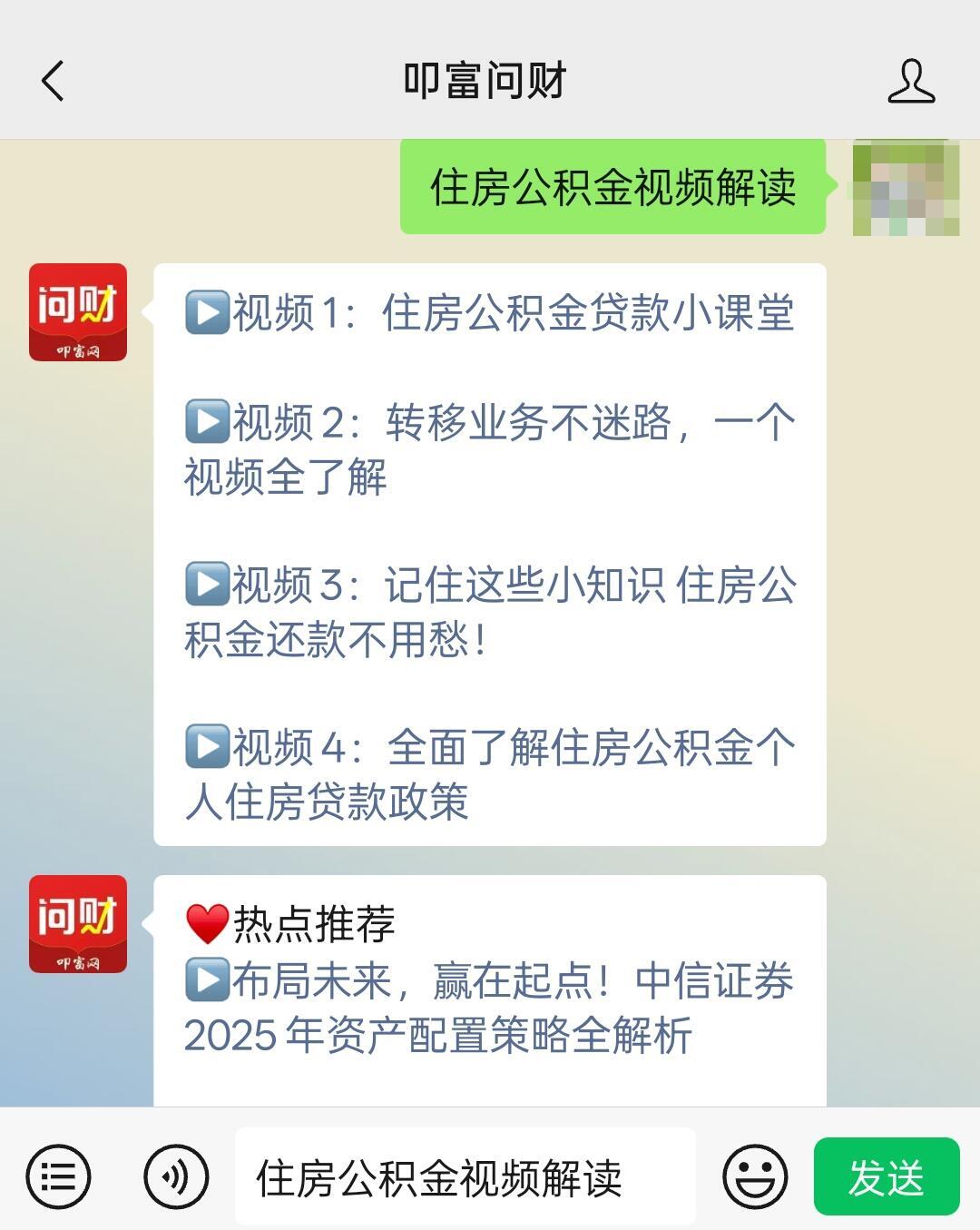980x1230 pixels.
Task: Open 视频2 转移业务不迷路 link
Action: (x=490, y=448)
